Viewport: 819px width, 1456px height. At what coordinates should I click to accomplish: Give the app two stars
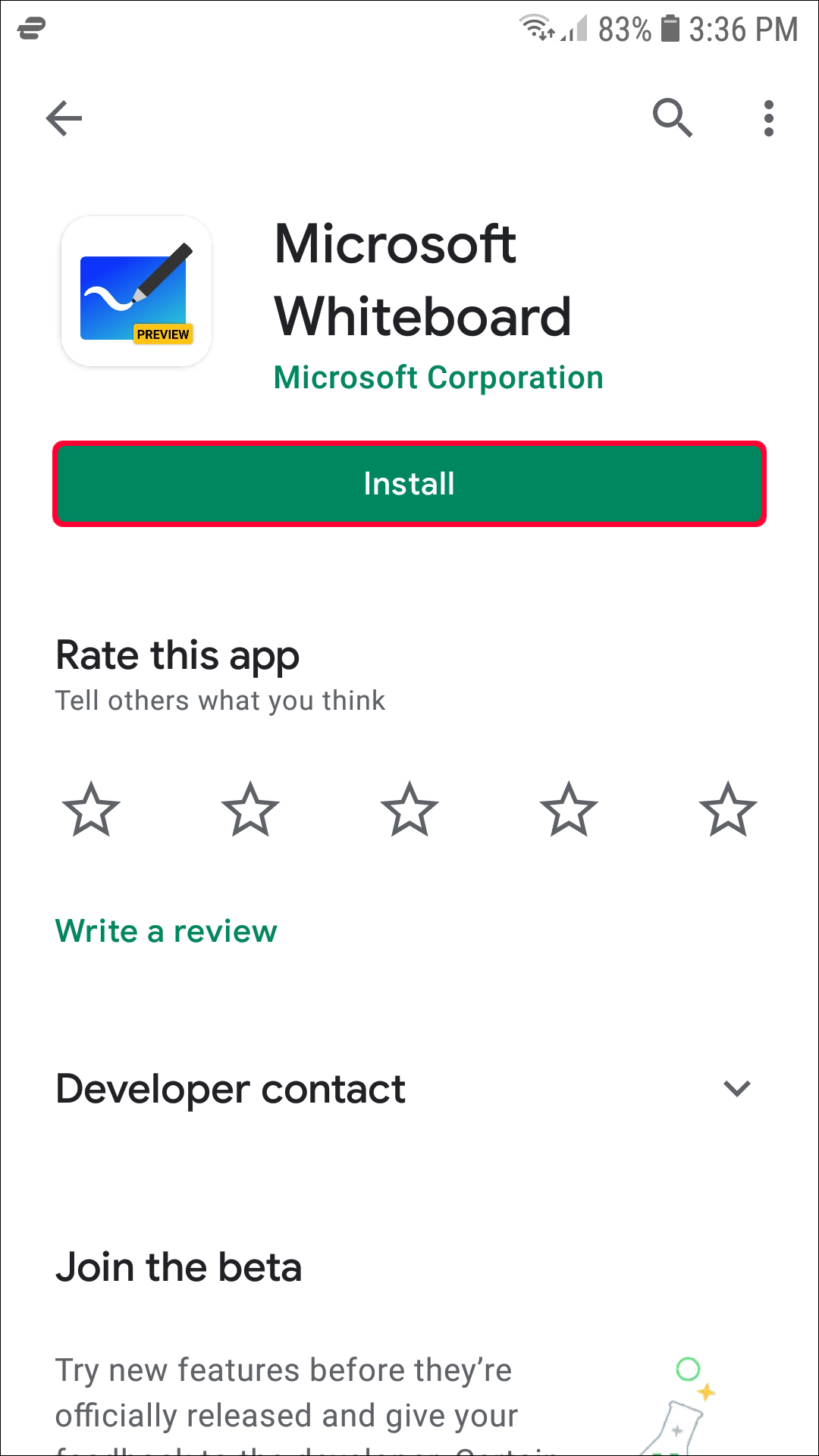[x=250, y=809]
